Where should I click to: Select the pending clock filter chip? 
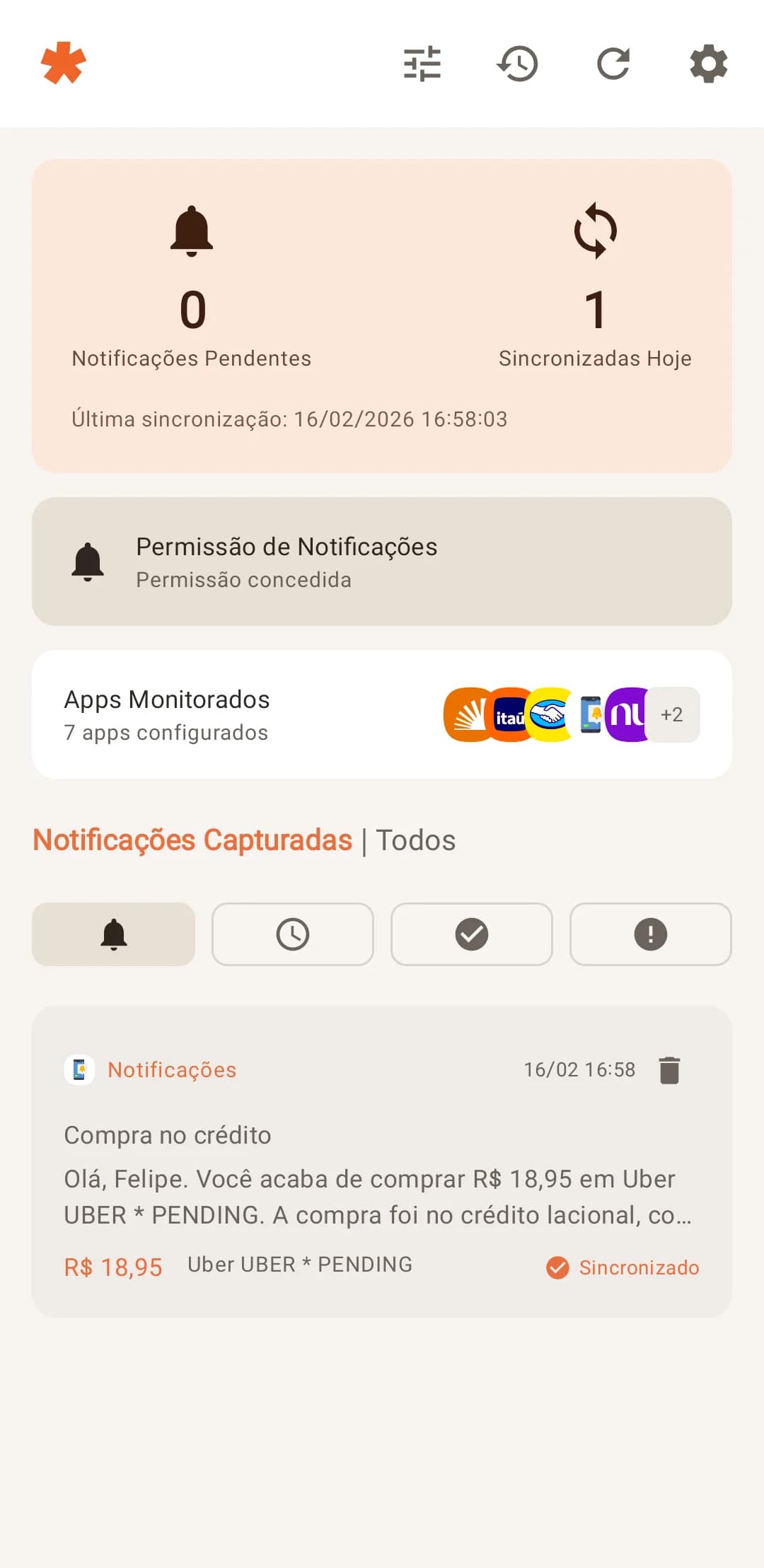292,934
